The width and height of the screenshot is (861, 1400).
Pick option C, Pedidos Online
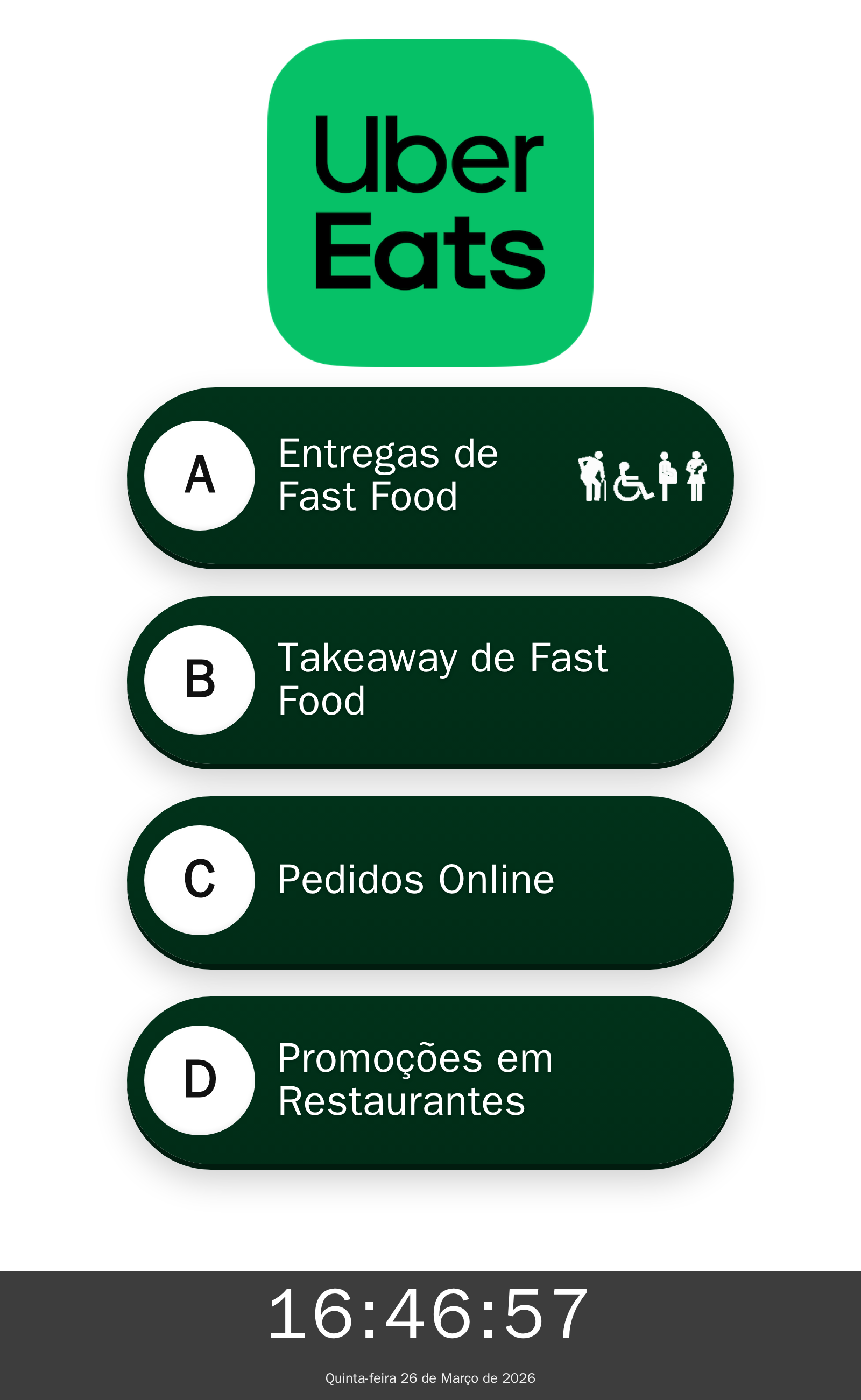coord(430,881)
